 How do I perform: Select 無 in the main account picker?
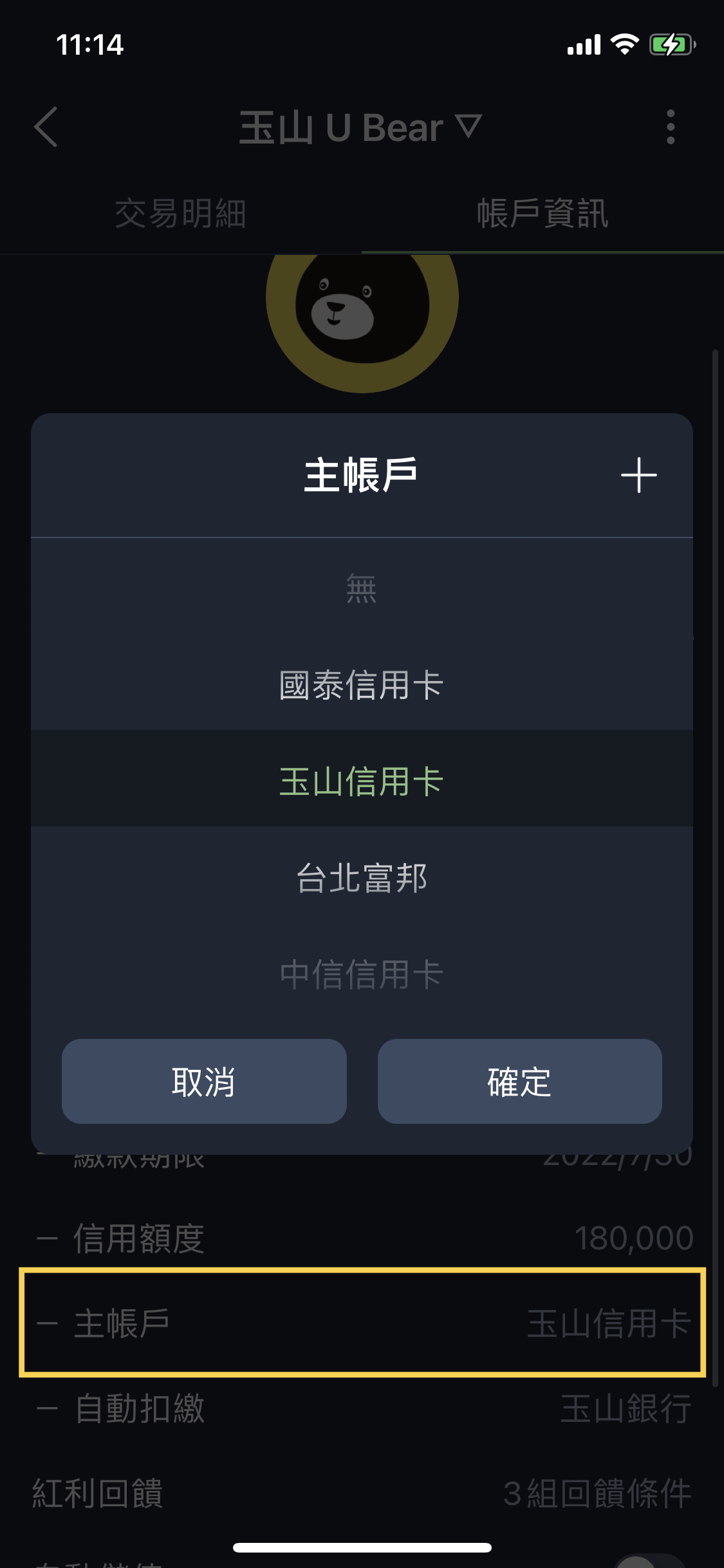[x=361, y=588]
